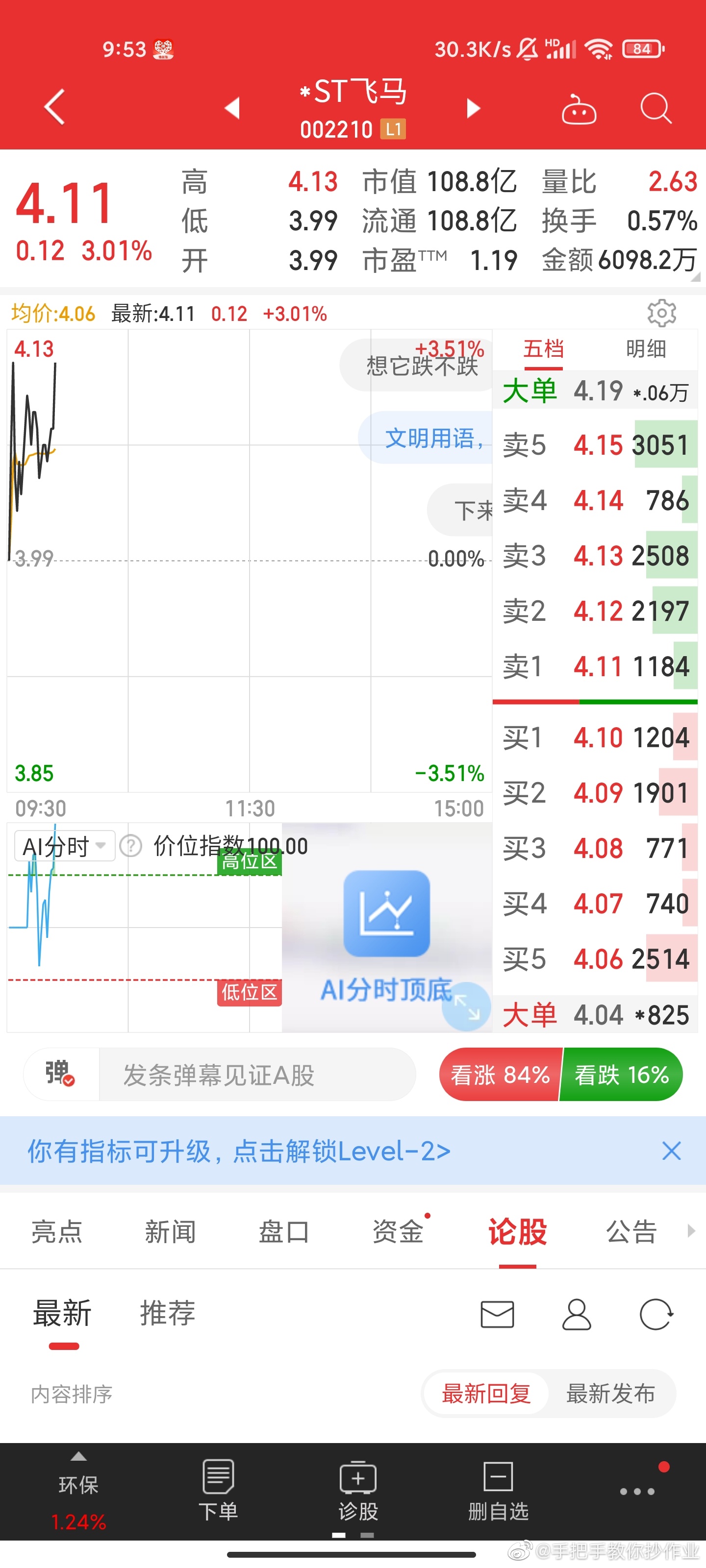This screenshot has width=706, height=1568.
Task: Remove stock via 删自选
Action: click(x=498, y=1490)
